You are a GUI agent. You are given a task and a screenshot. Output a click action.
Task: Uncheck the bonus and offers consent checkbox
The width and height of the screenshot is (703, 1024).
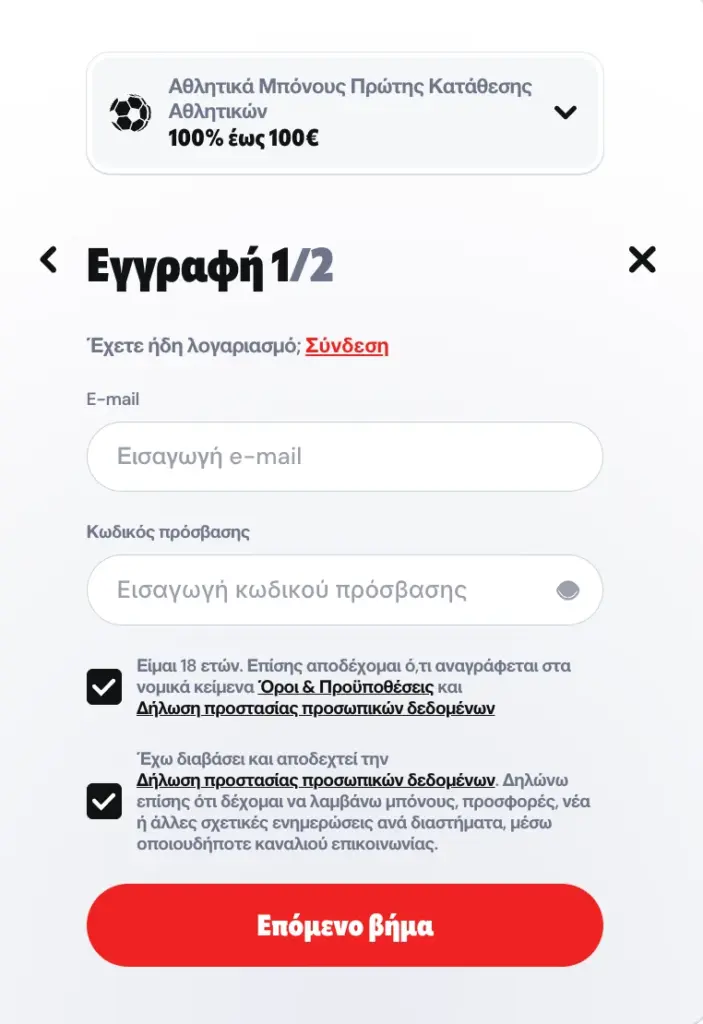click(x=104, y=800)
